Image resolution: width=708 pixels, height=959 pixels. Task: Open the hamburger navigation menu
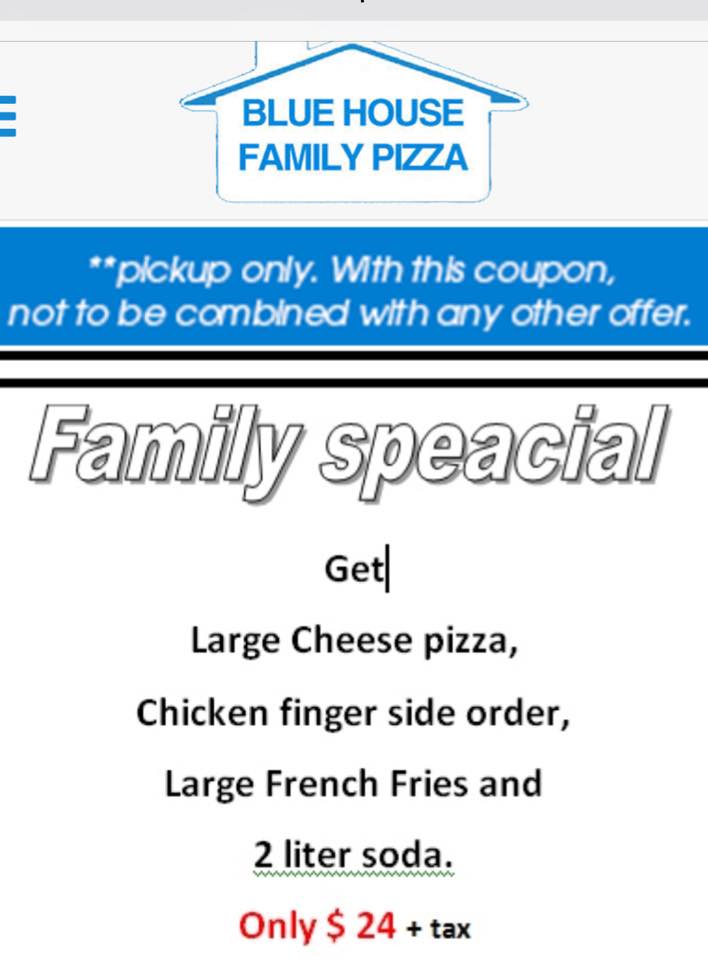tap(8, 116)
